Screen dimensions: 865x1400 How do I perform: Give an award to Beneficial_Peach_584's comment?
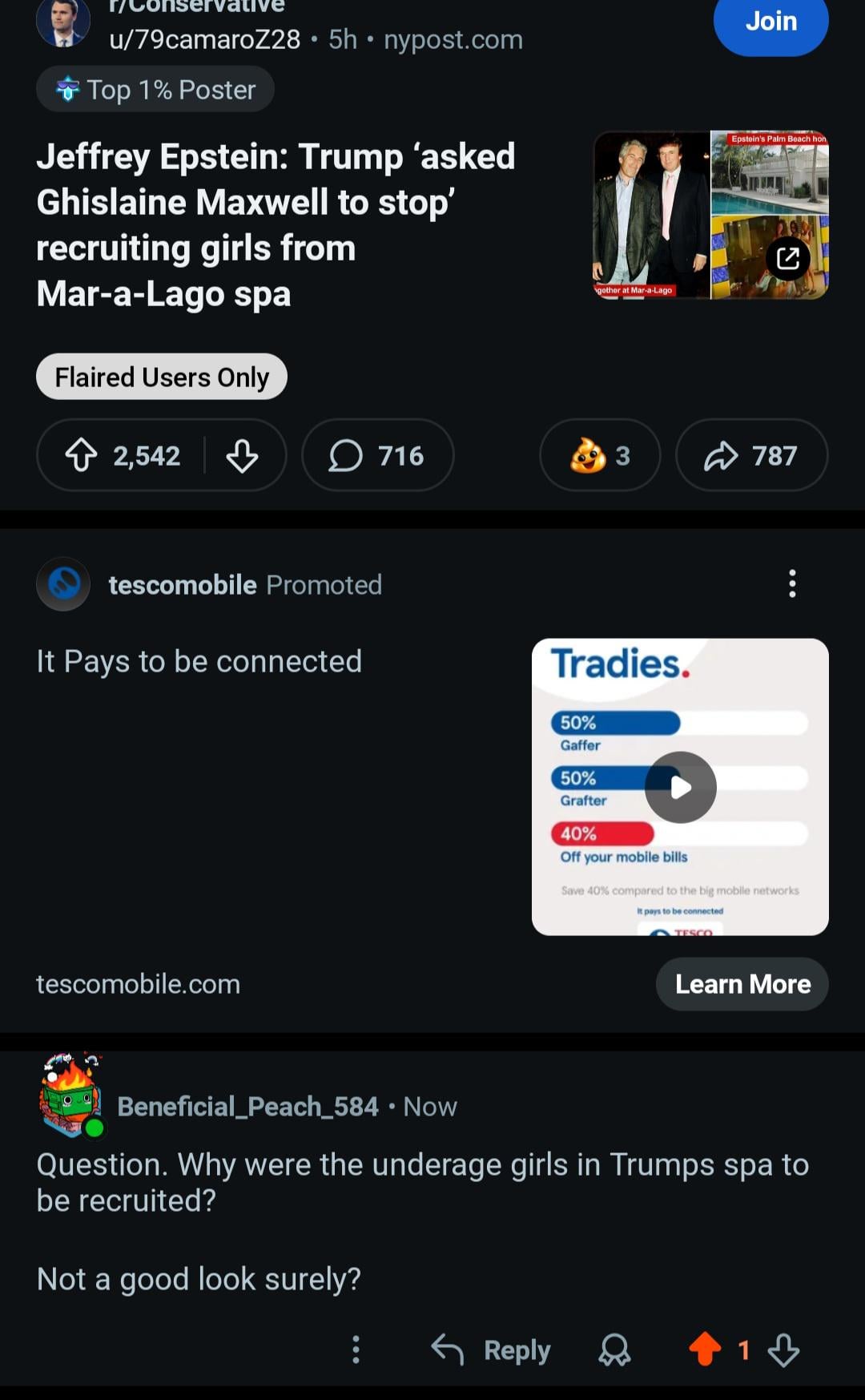[614, 1350]
